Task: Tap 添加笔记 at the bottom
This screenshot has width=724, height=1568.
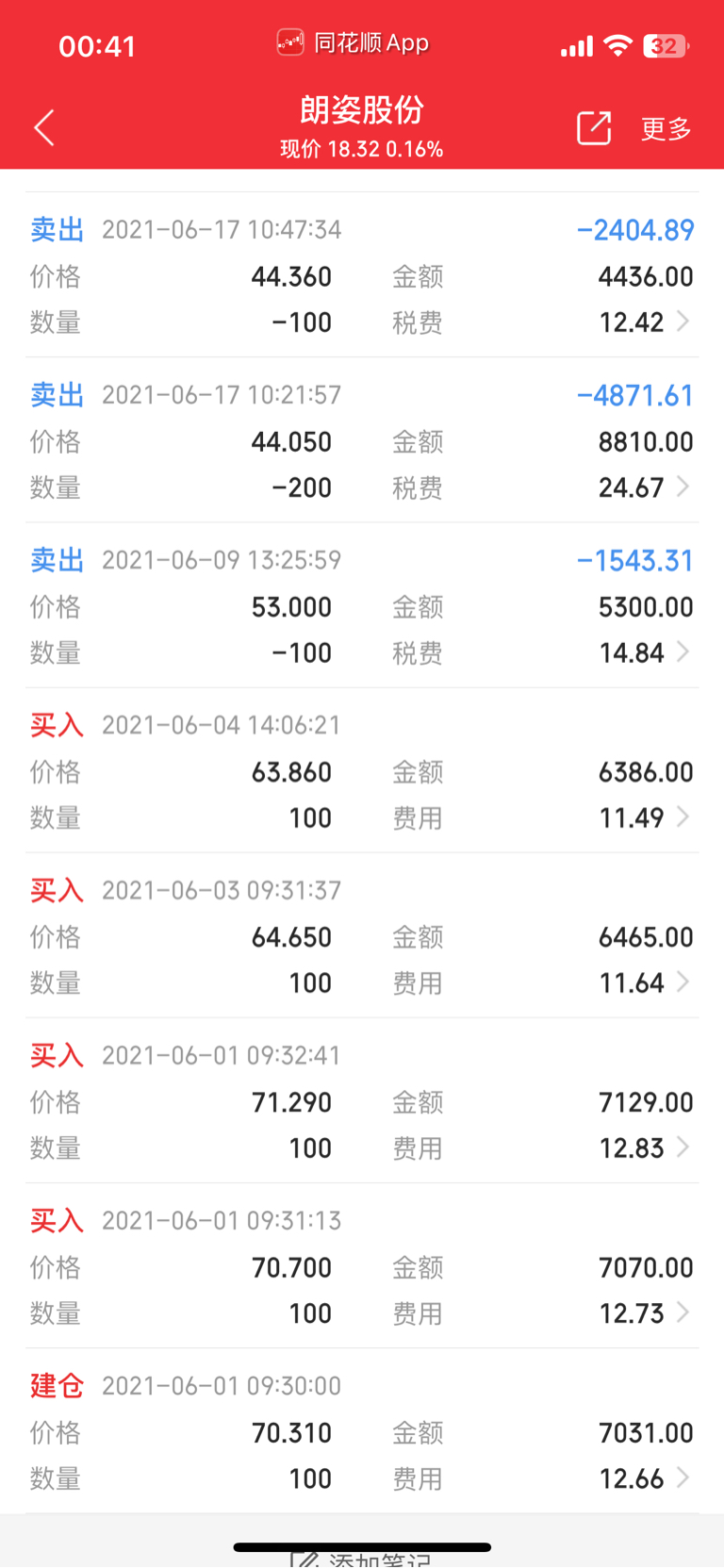Action: (362, 1560)
